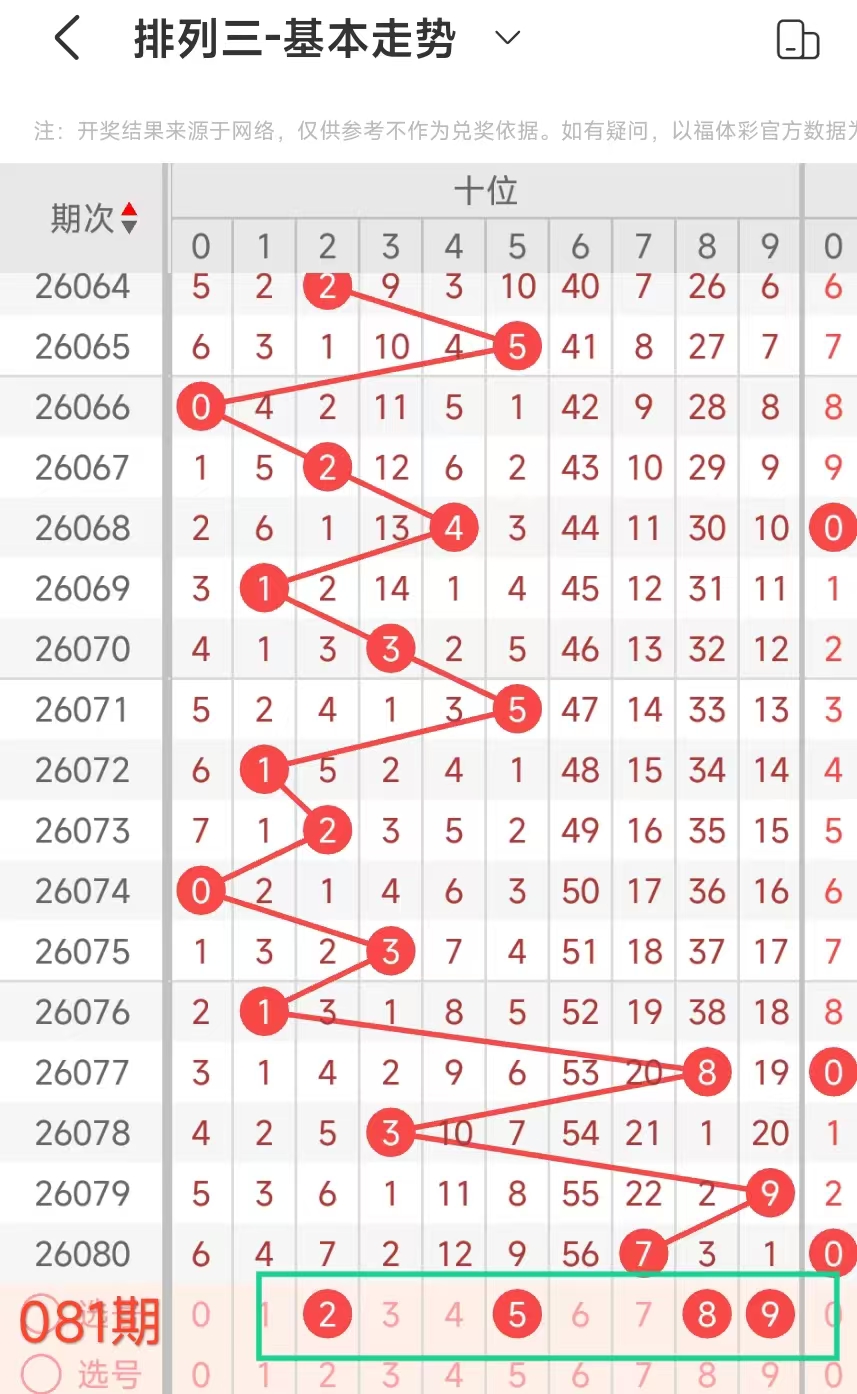
Task: Expand the 排列三-基本走势 title dropdown
Action: click(508, 39)
